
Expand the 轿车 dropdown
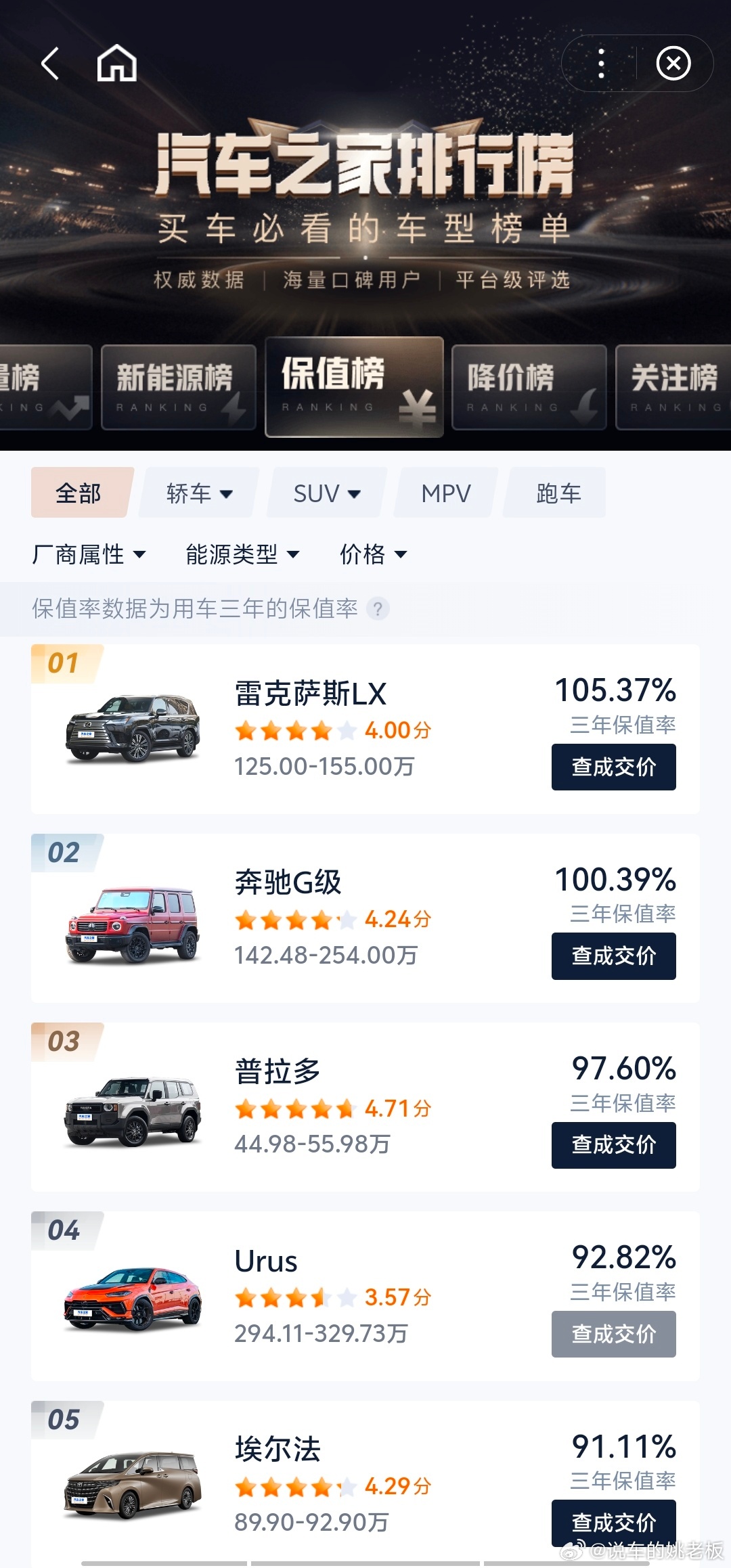(x=197, y=493)
